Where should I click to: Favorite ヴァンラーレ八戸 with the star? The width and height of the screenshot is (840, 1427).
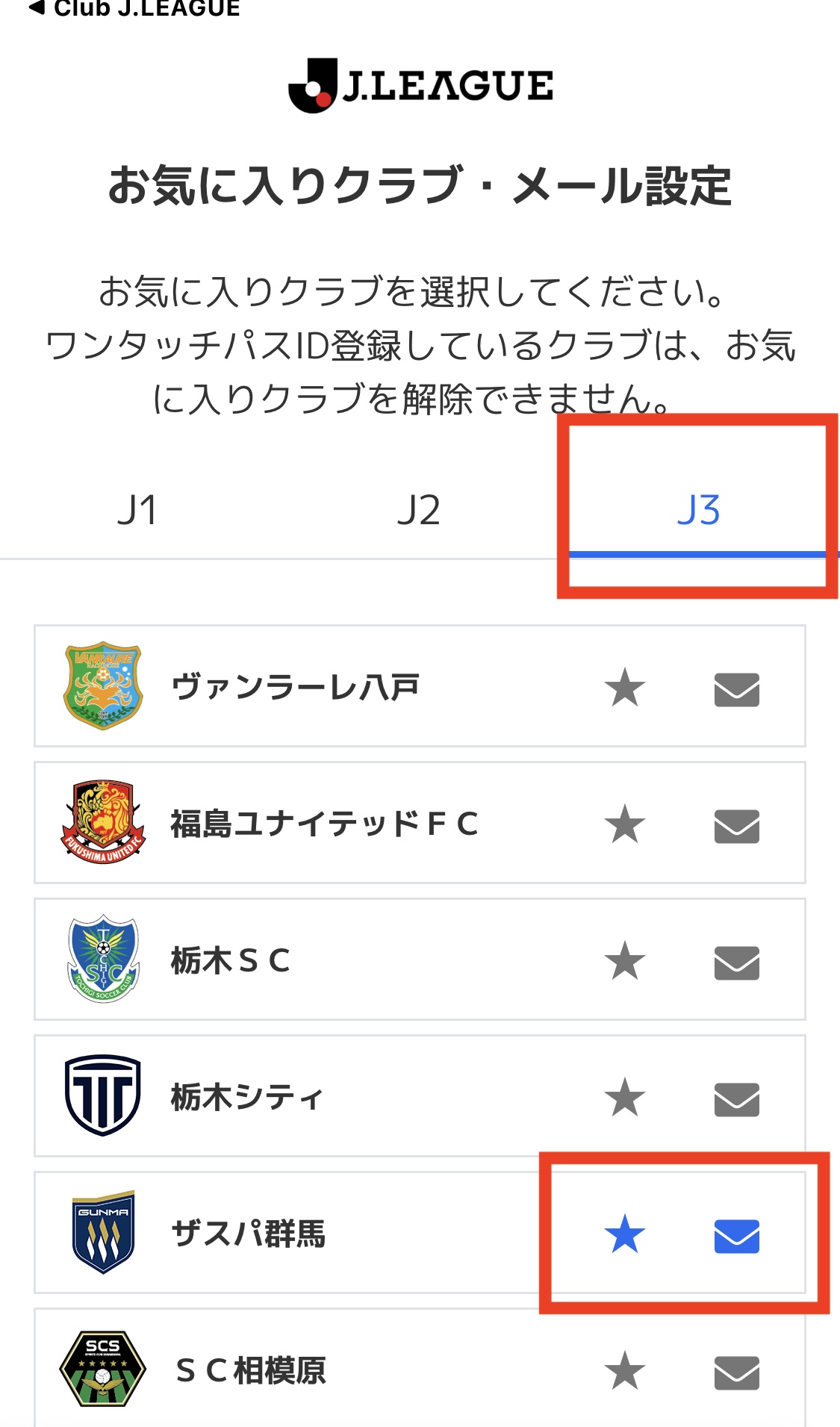pos(625,688)
